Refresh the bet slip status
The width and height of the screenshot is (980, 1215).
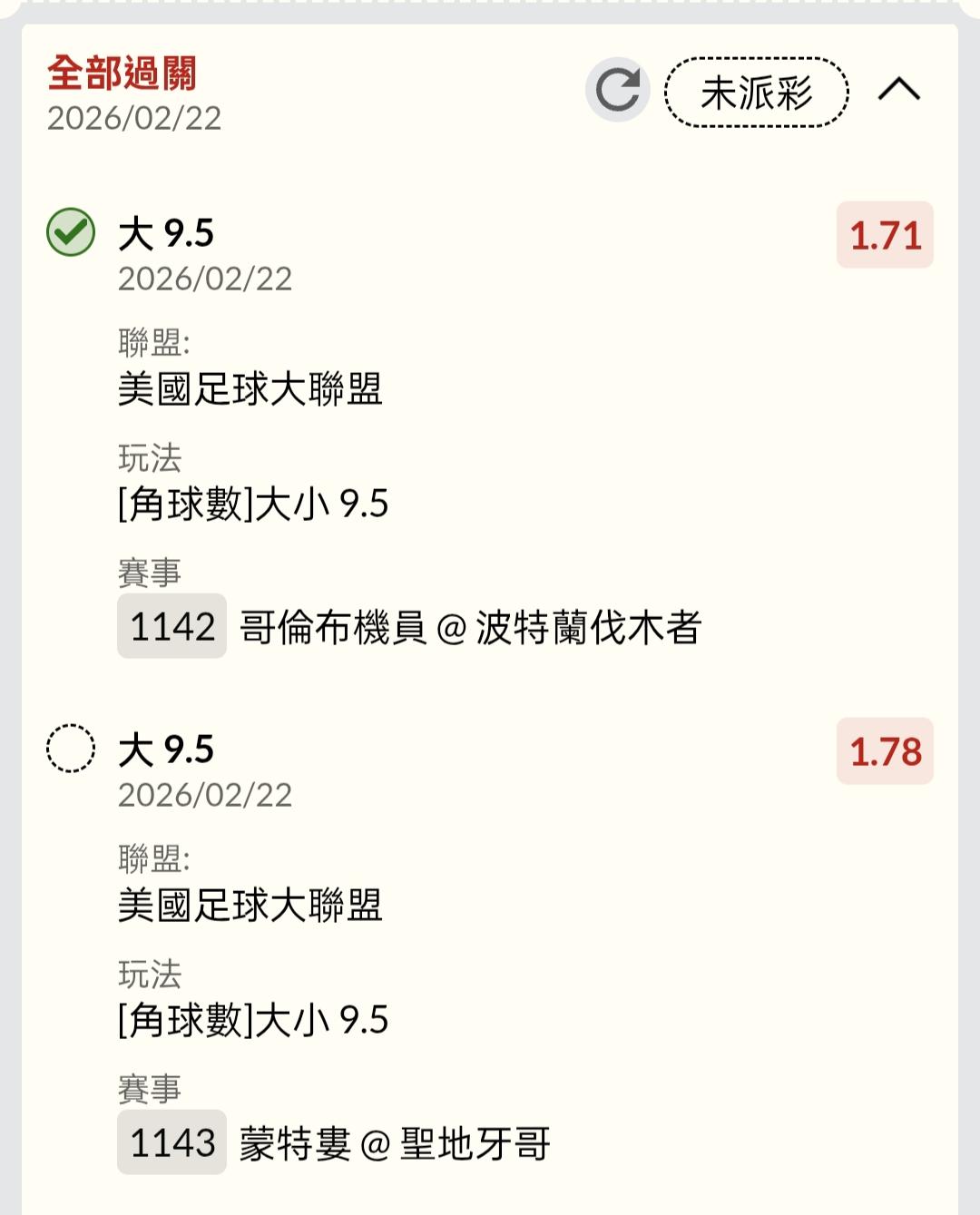618,90
